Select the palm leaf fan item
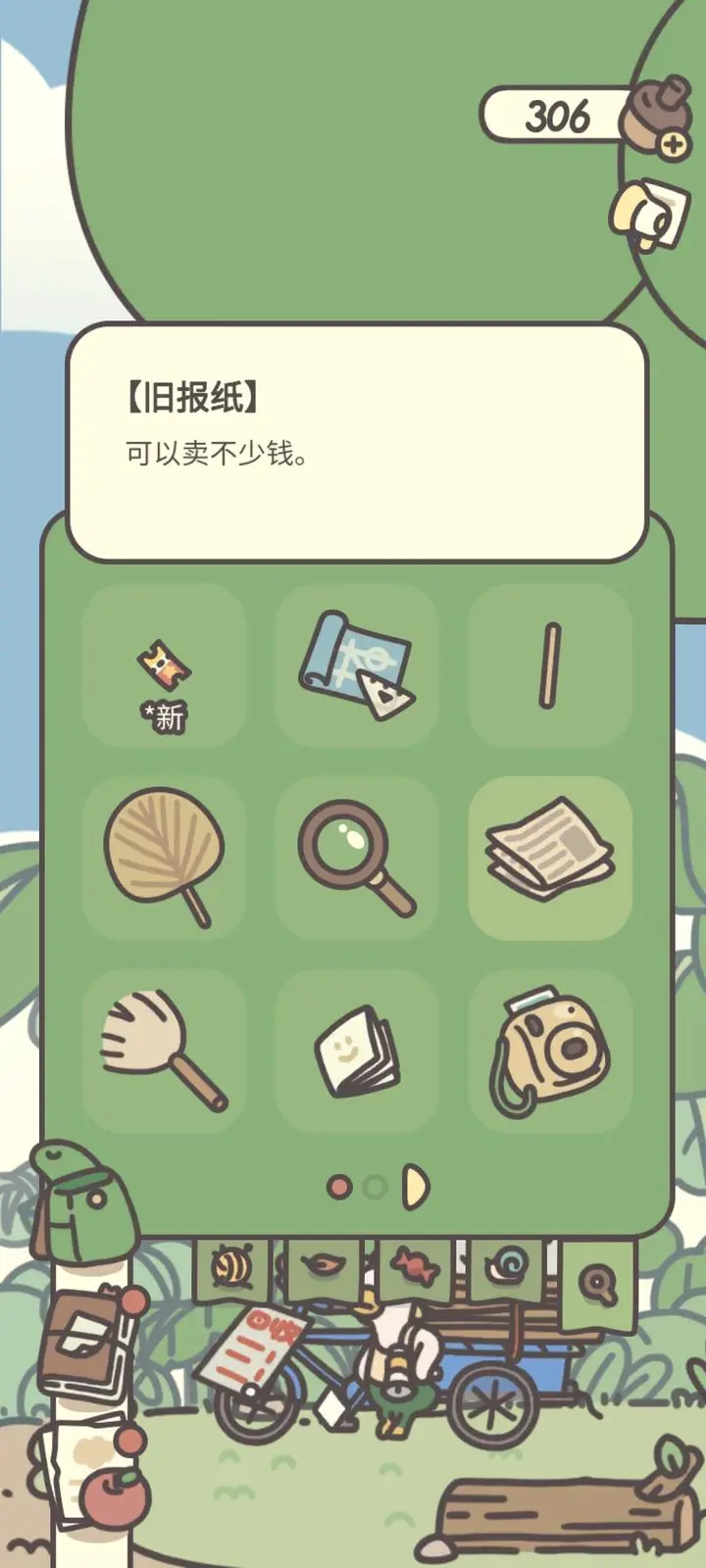This screenshot has width=706, height=1568. (164, 857)
